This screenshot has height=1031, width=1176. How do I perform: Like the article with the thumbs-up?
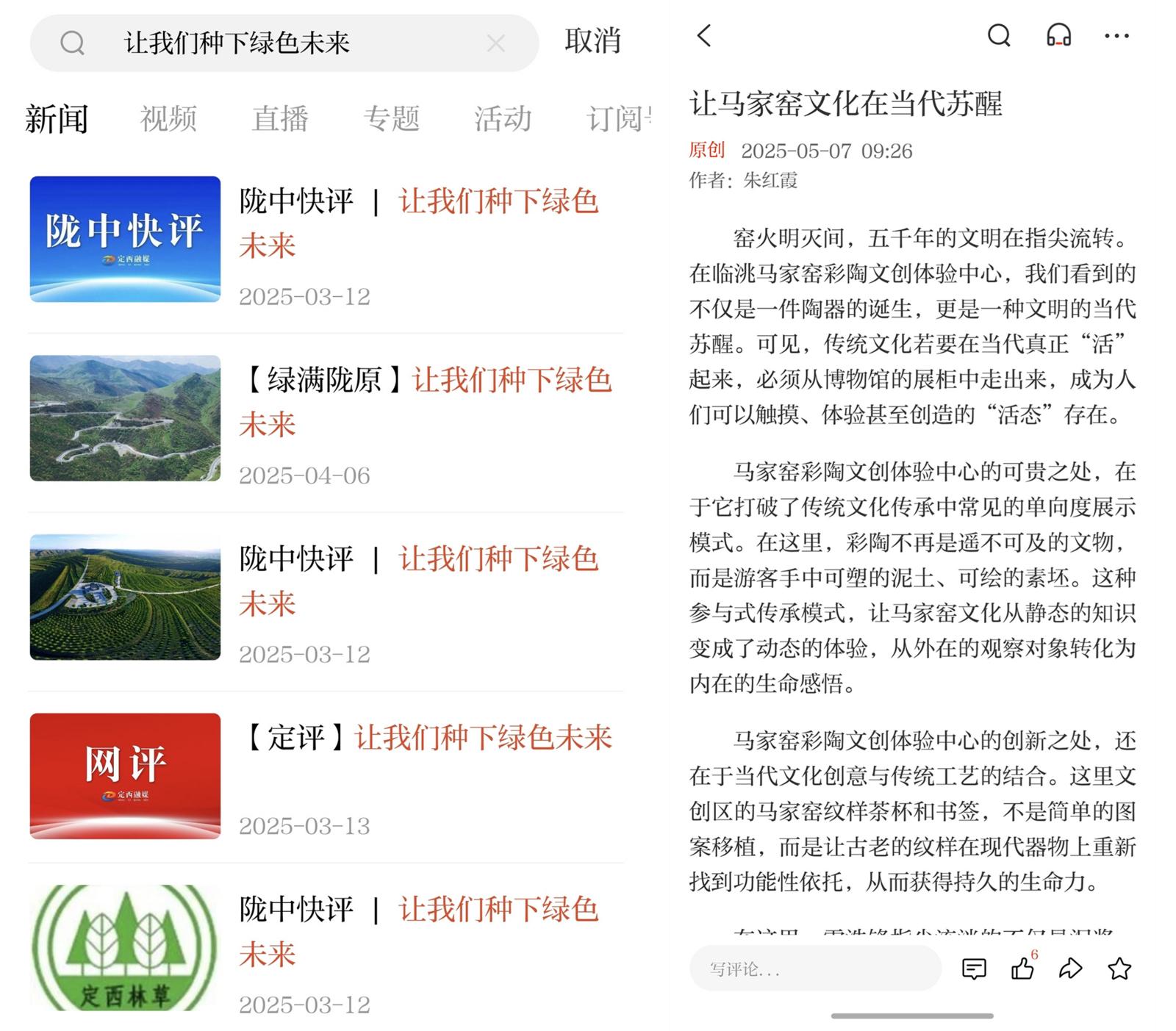point(1022,969)
